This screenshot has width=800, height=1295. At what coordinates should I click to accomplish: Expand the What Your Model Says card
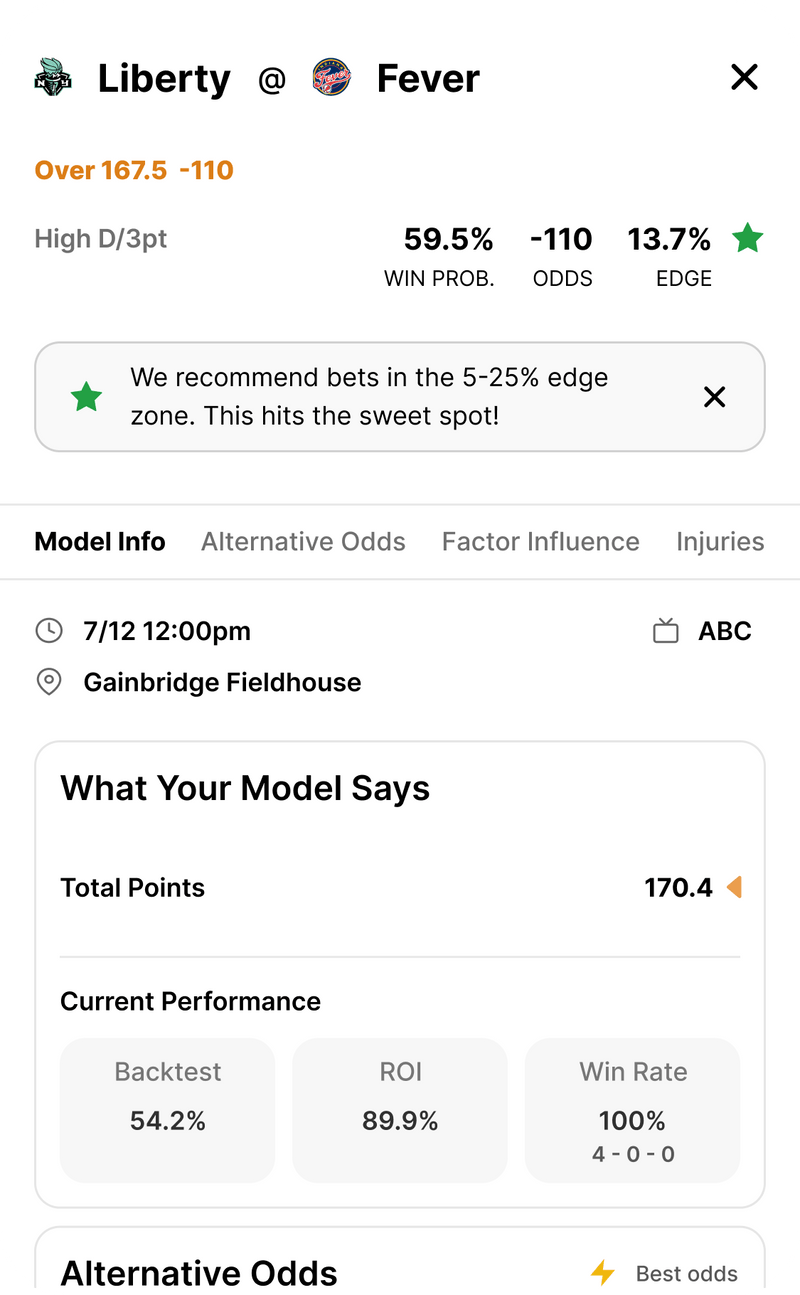[x=245, y=789]
